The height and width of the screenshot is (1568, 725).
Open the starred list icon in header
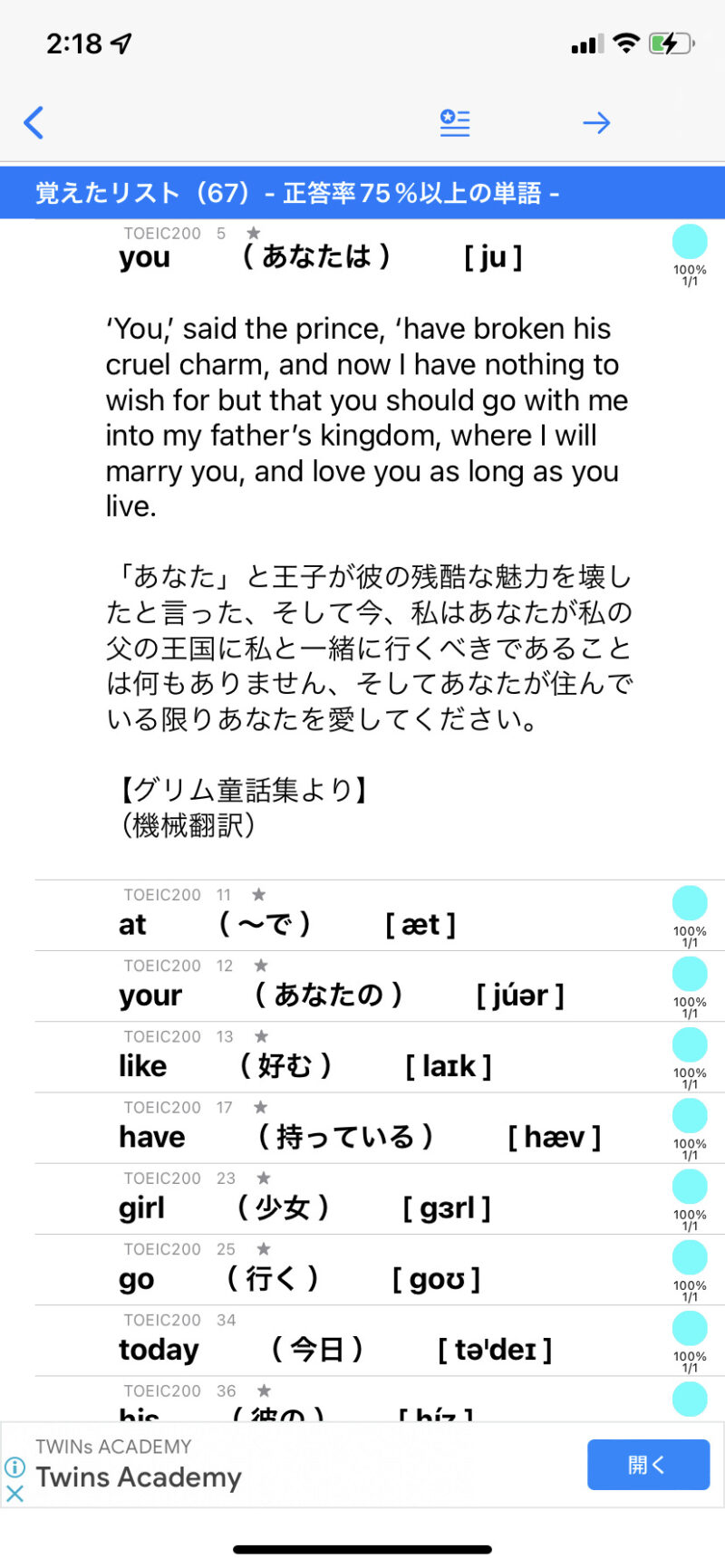click(x=454, y=122)
